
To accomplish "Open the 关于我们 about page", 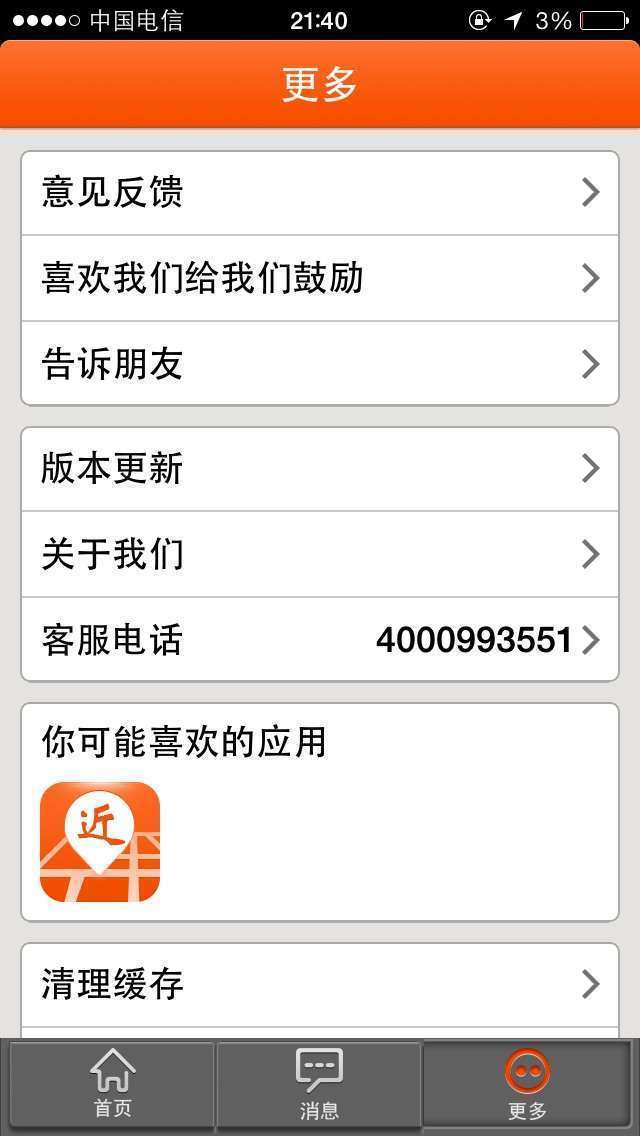I will (320, 554).
